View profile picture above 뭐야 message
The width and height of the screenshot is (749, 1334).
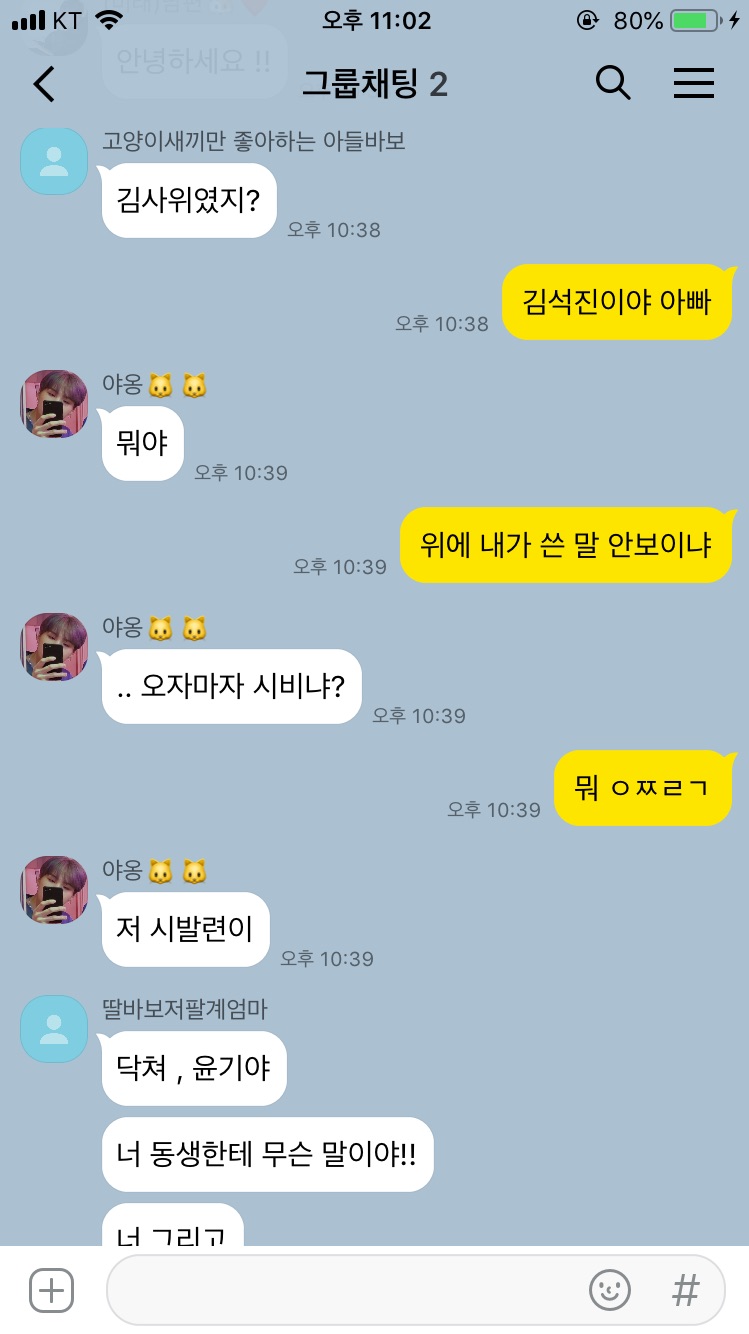pyautogui.click(x=54, y=403)
